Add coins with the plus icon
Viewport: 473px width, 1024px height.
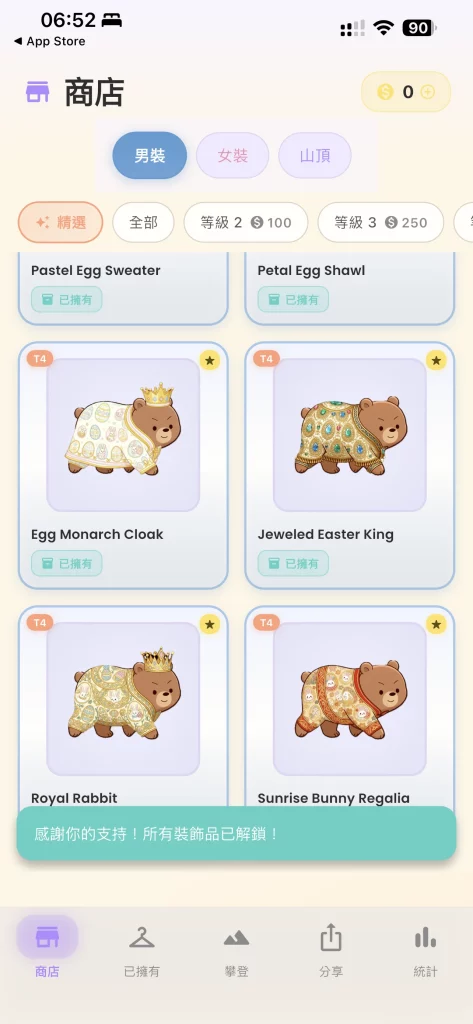[428, 92]
